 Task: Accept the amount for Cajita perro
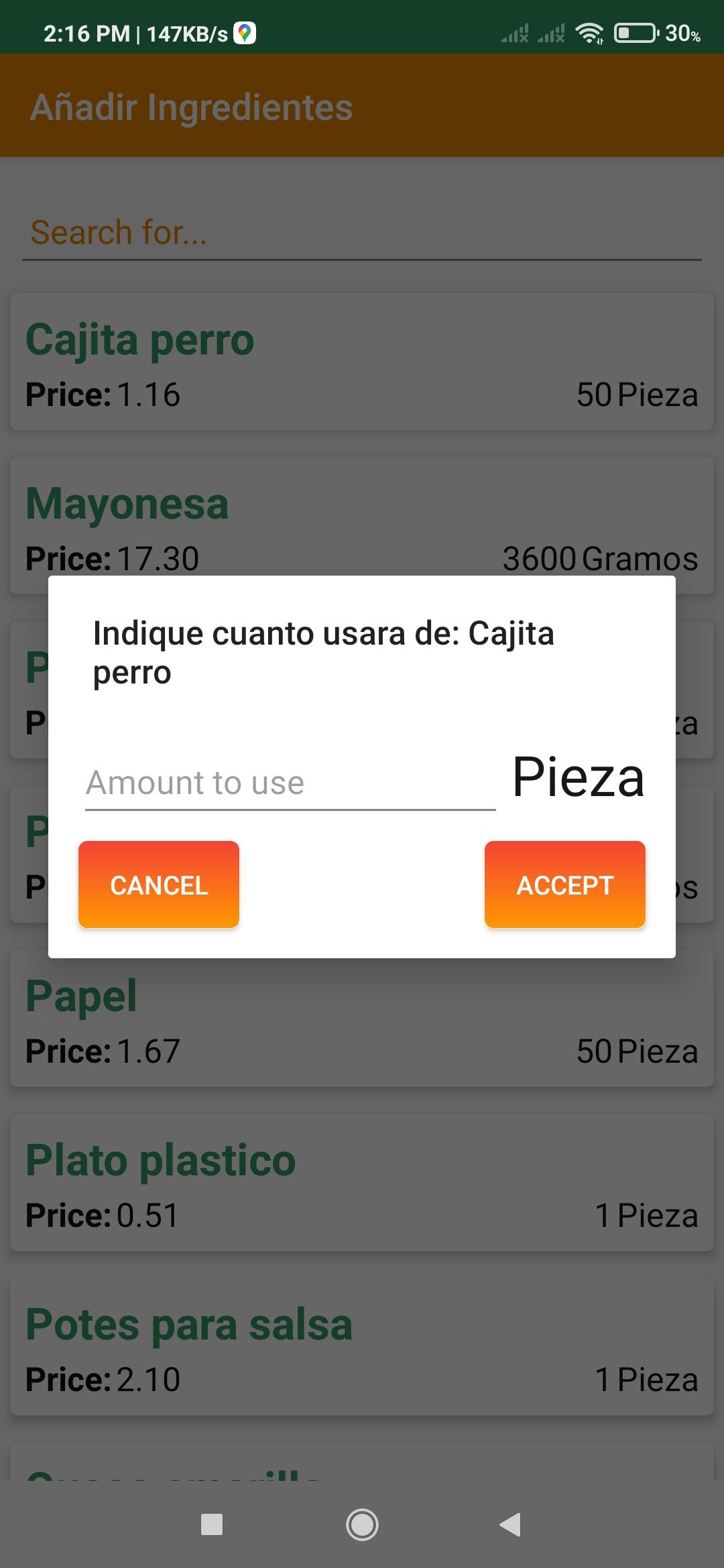click(565, 885)
